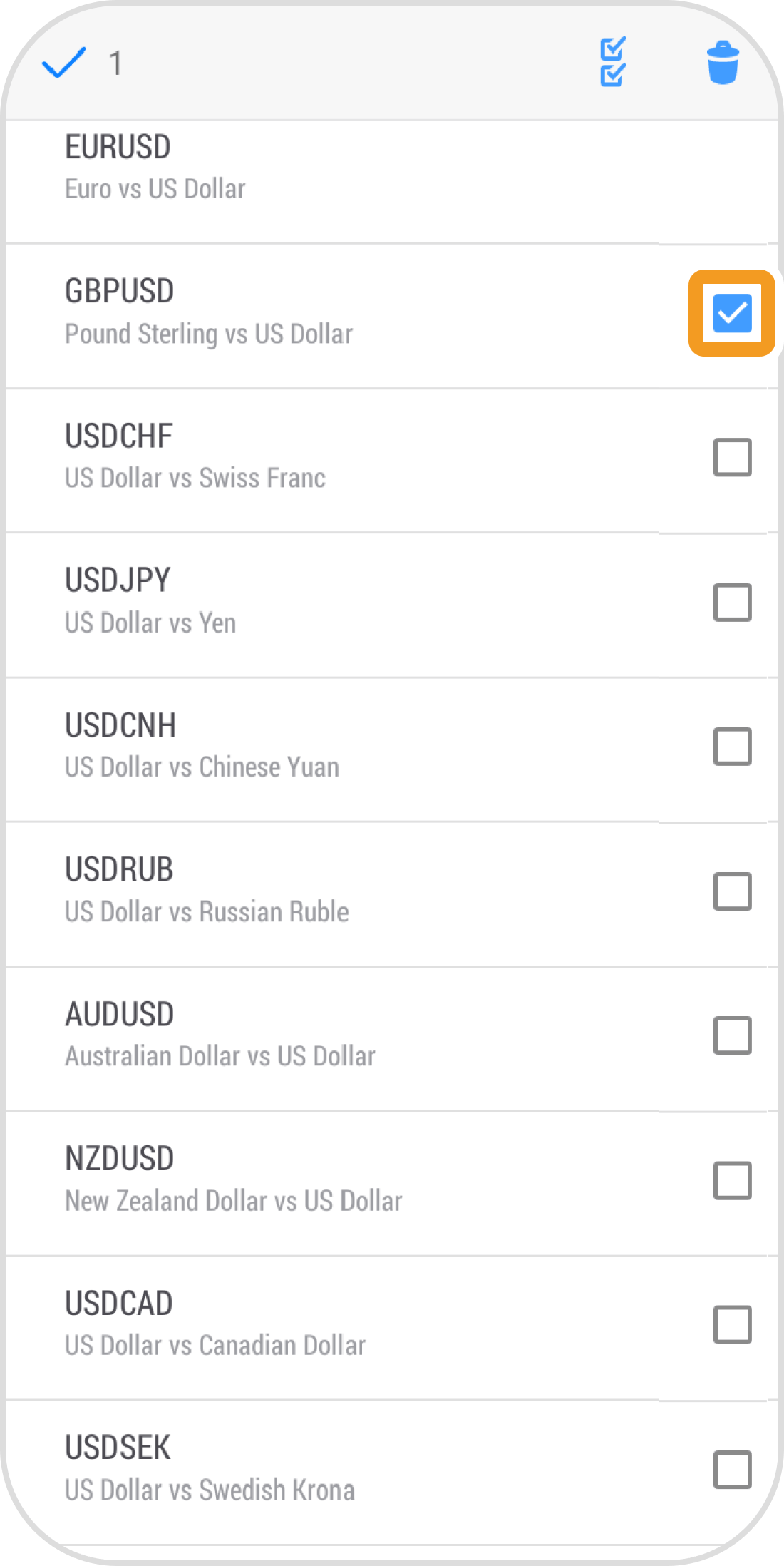Viewport: 784px width, 1566px height.
Task: Select all symbols with double-check icon
Action: click(x=613, y=62)
